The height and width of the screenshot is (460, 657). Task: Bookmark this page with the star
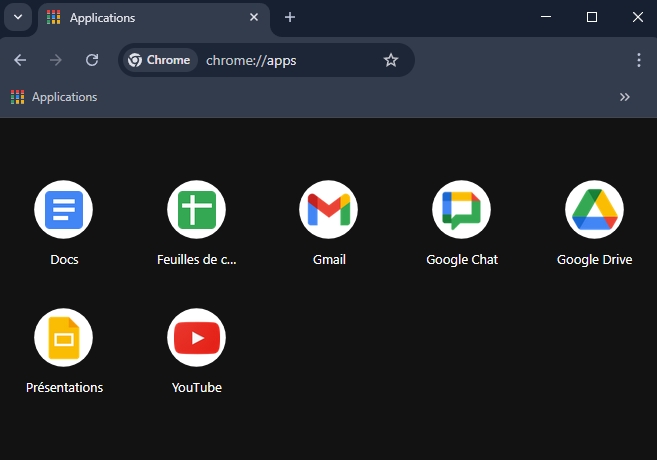tap(391, 60)
